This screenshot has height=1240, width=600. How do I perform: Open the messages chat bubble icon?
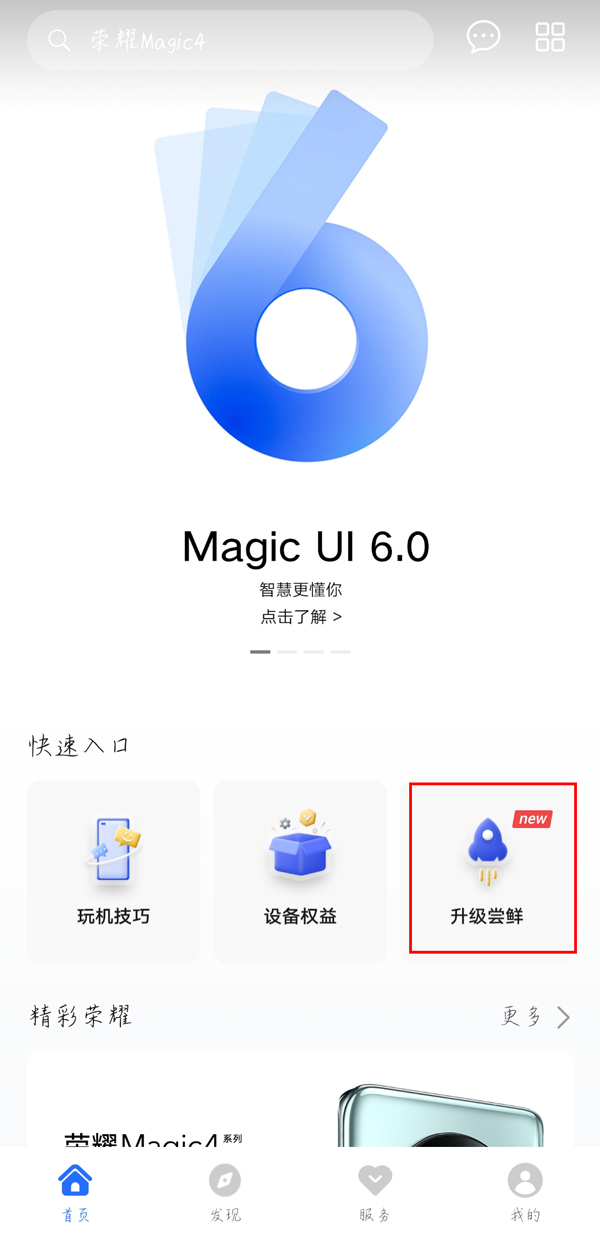(483, 38)
